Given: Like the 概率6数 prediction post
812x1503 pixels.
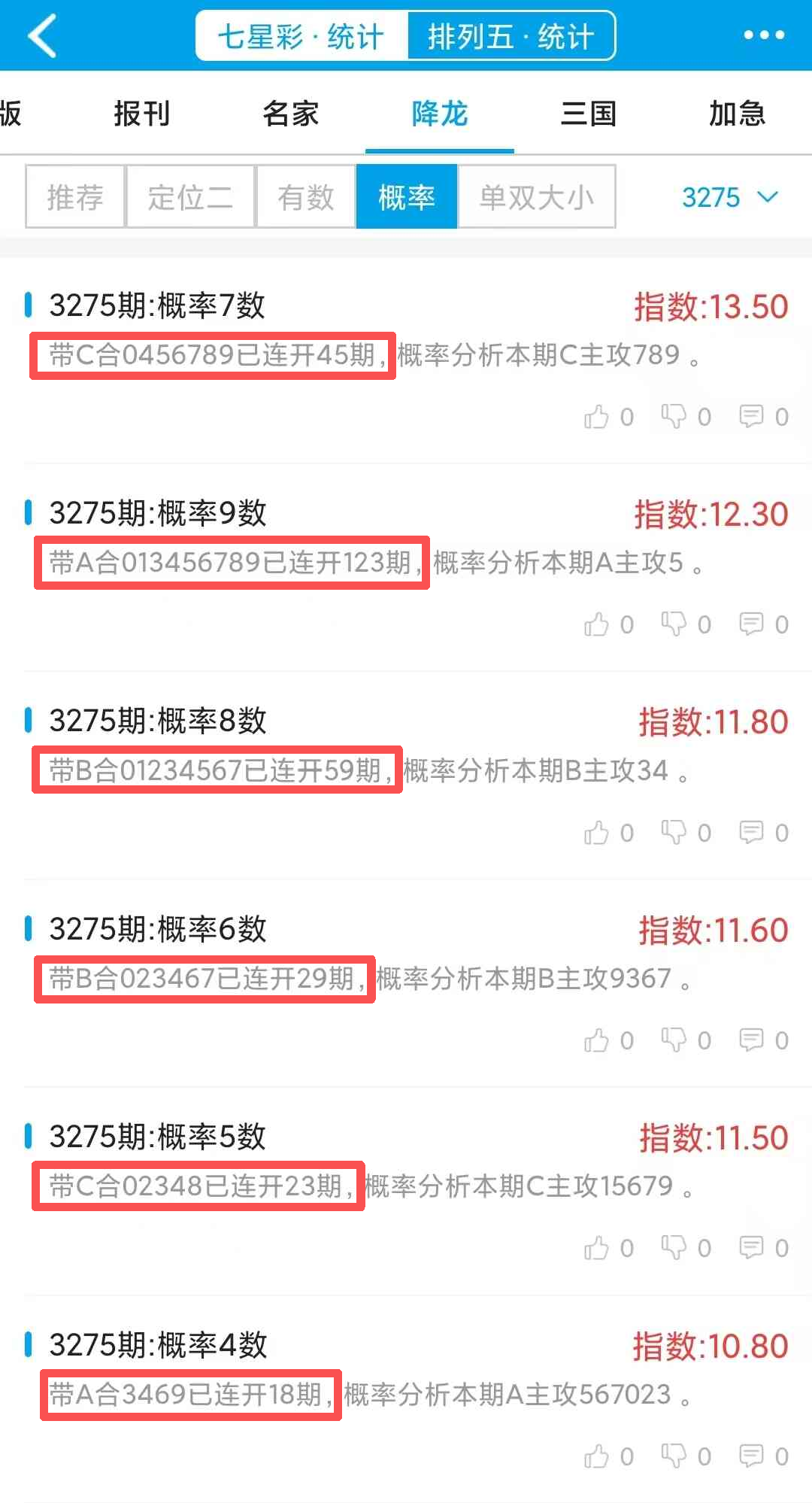Looking at the screenshot, I should click(598, 1040).
